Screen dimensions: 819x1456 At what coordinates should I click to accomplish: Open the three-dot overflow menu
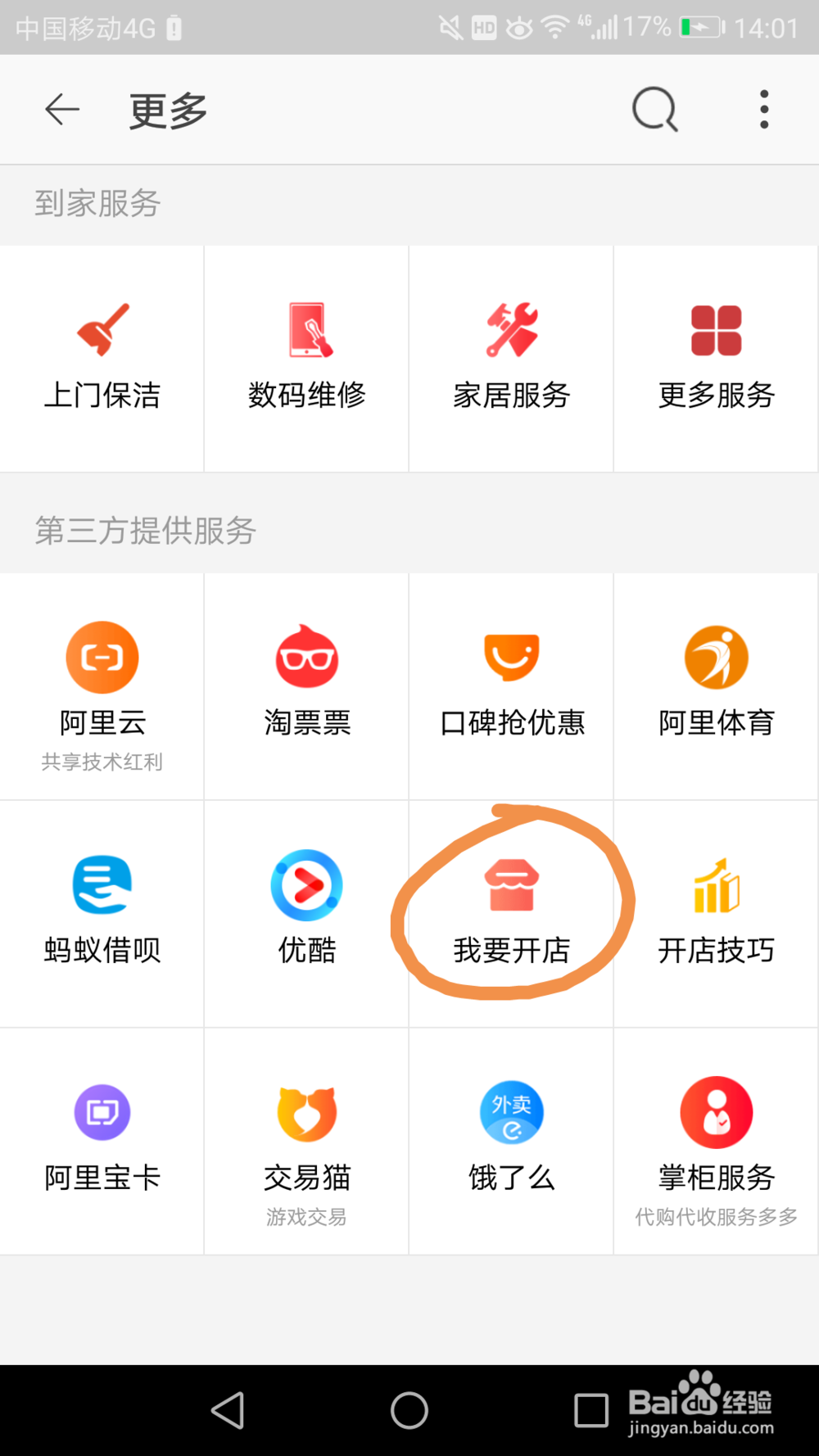click(x=763, y=107)
